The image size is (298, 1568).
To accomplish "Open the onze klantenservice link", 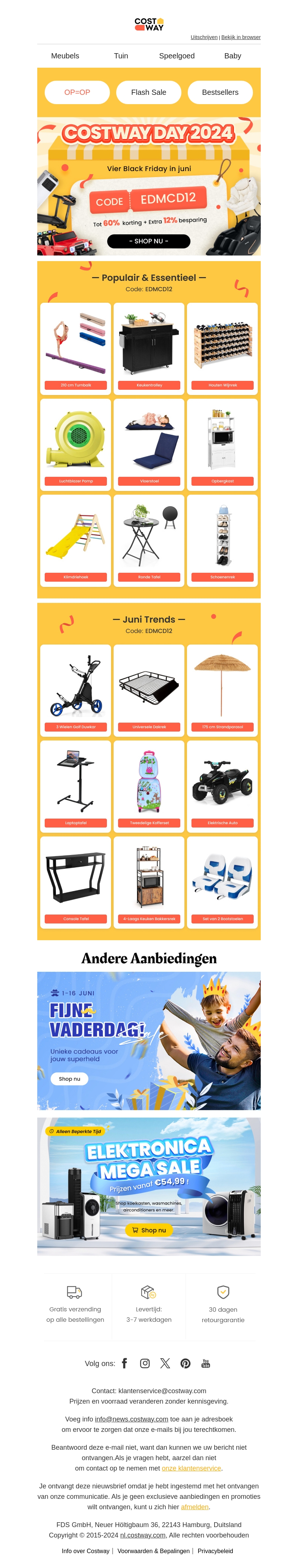I will 191,1468.
